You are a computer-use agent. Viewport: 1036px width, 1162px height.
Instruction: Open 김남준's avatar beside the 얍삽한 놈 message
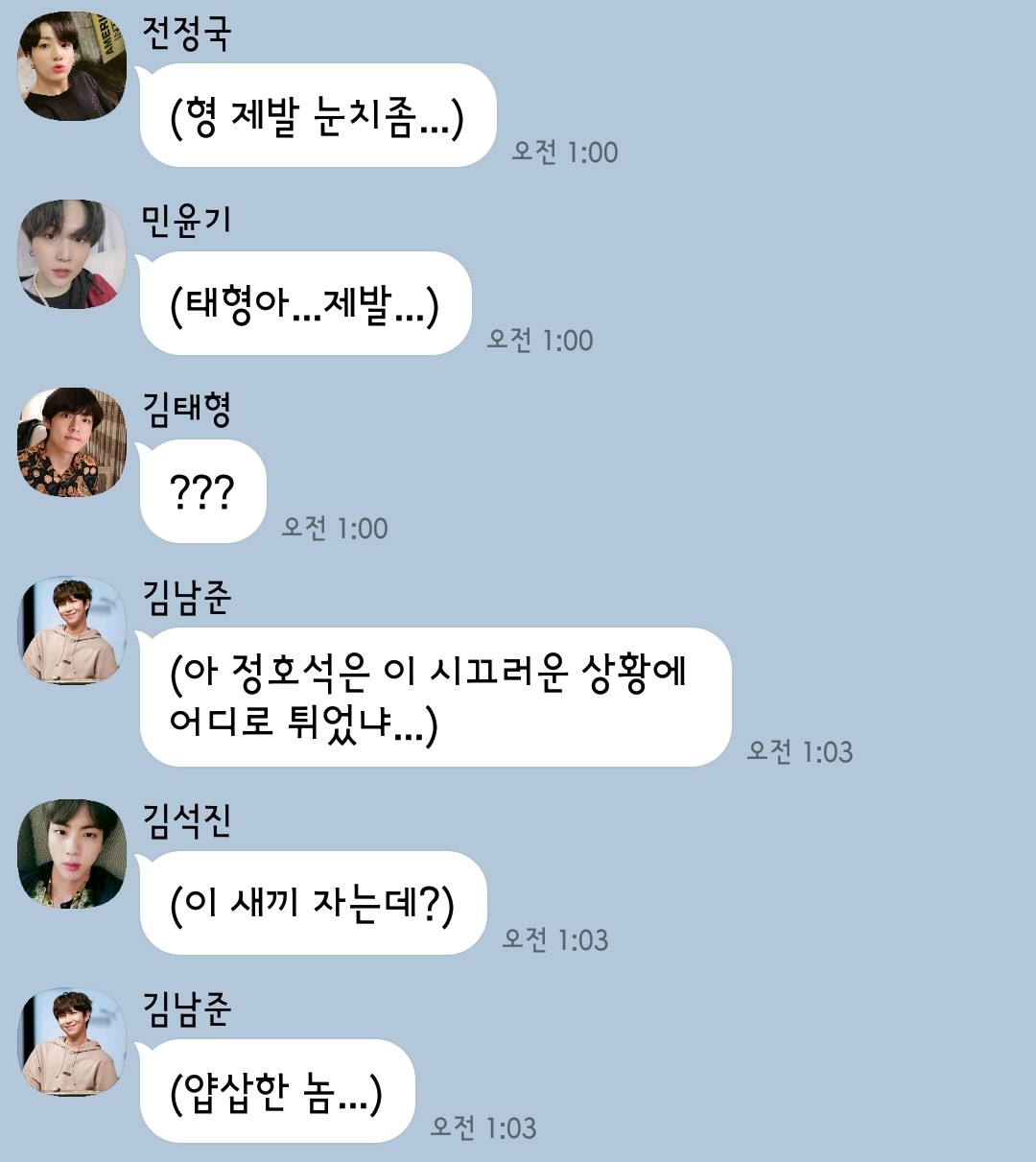[x=72, y=1042]
